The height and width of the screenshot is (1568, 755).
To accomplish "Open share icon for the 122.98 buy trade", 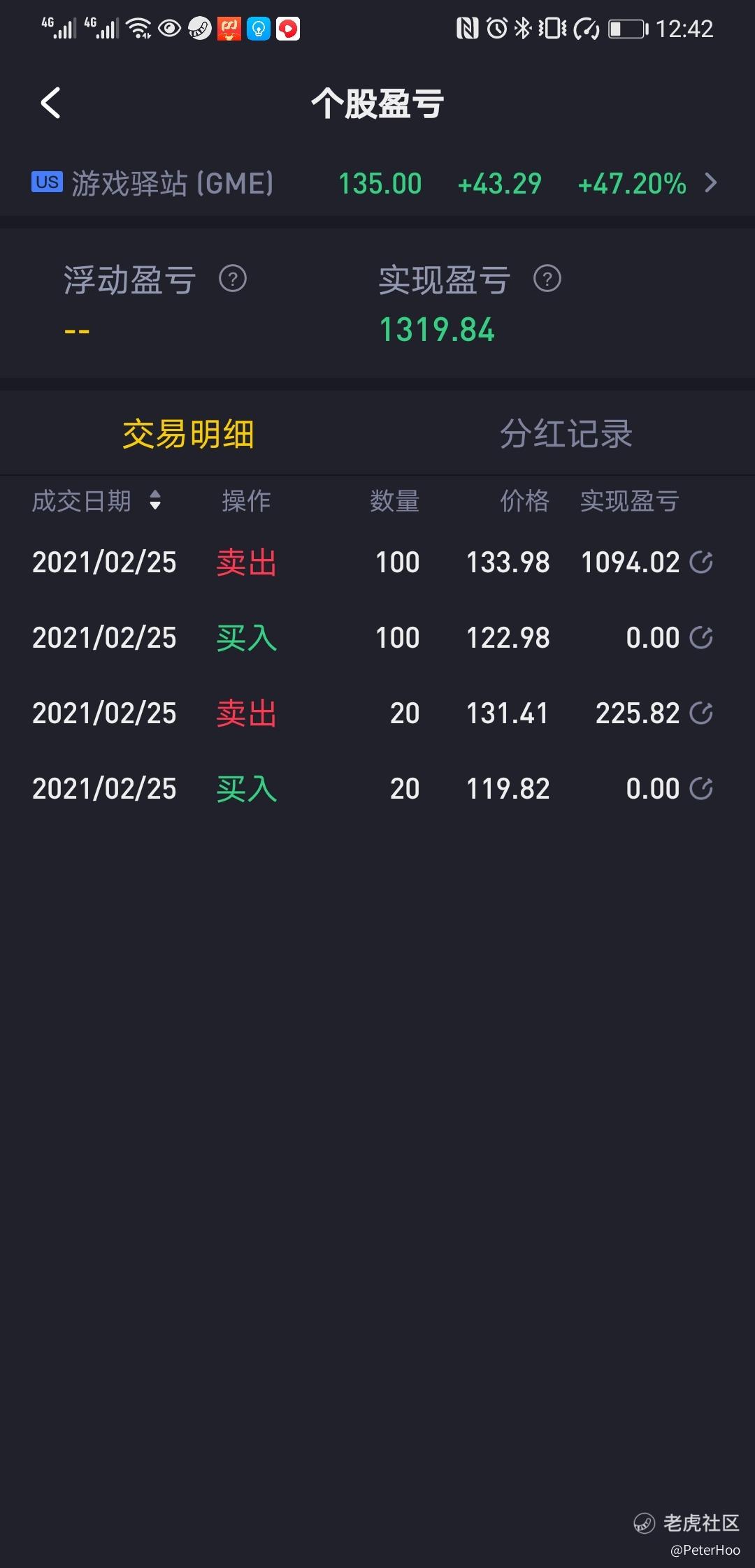I will [701, 638].
